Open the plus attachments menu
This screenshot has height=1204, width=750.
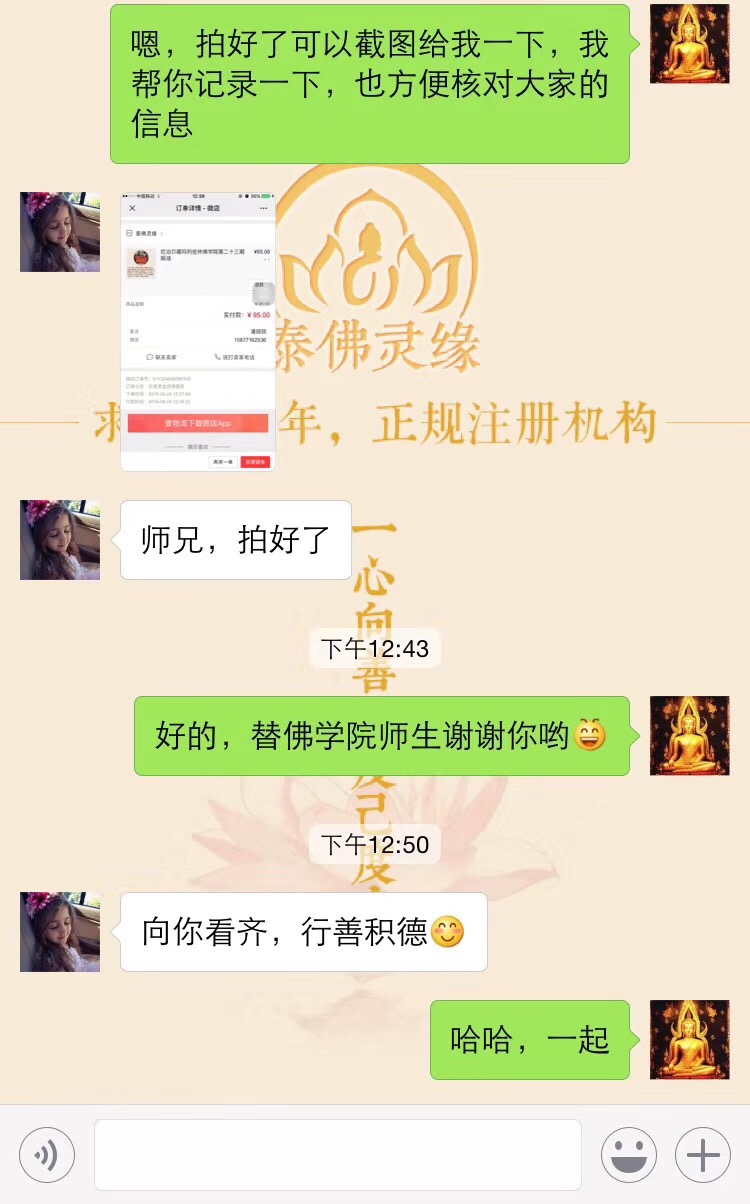click(x=703, y=1155)
